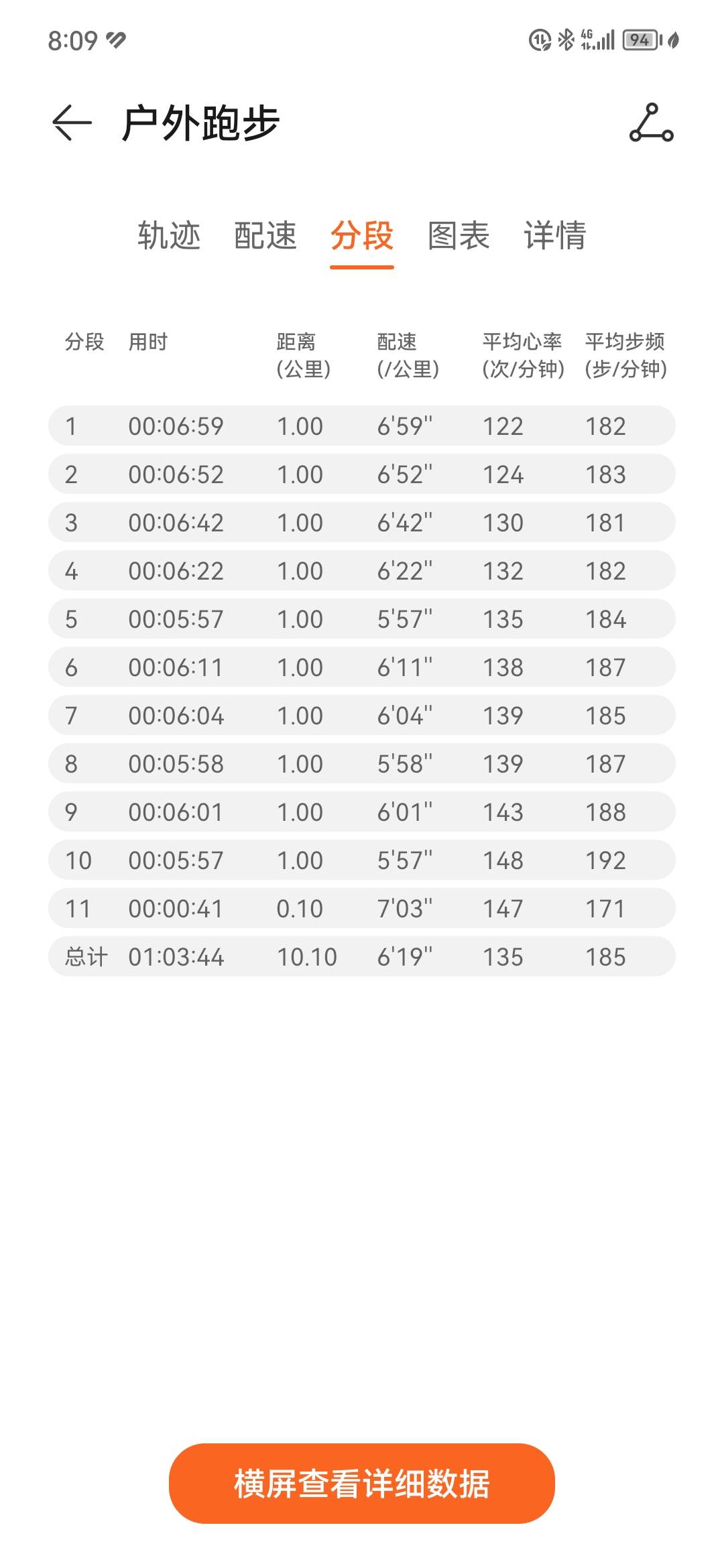Tap 横屏查看详细数据 button
The width and height of the screenshot is (724, 1568).
(x=362, y=1483)
